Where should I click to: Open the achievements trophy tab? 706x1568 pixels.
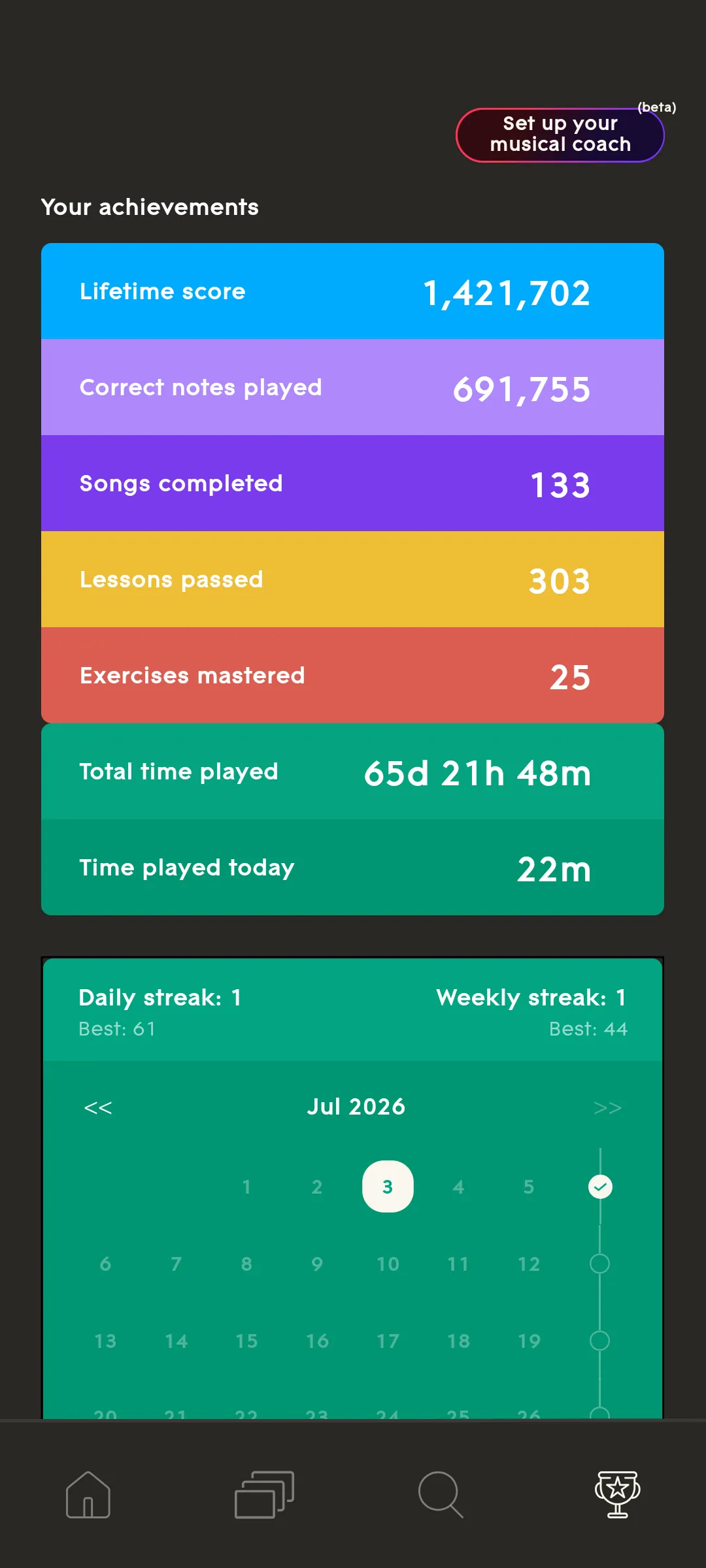click(618, 1494)
